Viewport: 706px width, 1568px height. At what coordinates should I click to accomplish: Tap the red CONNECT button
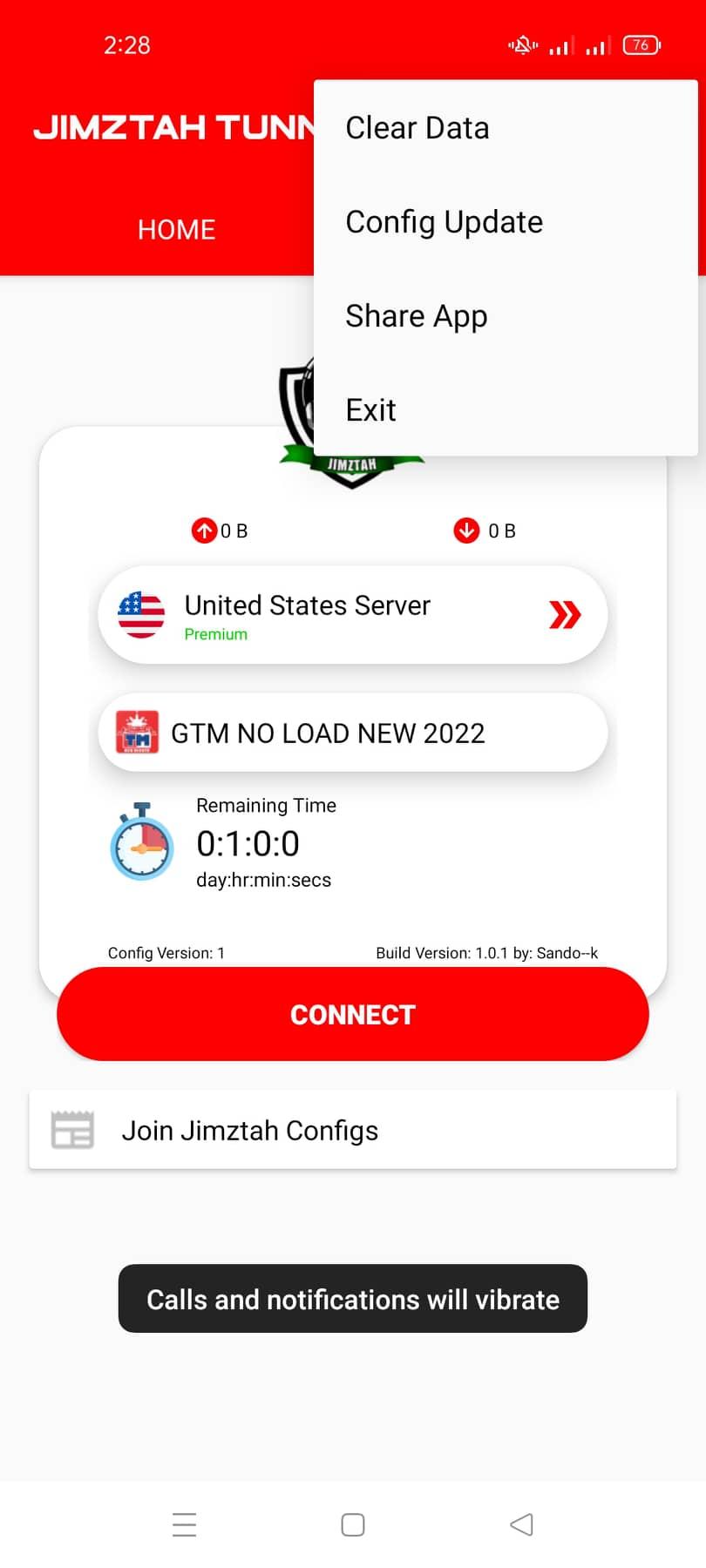tap(352, 1015)
